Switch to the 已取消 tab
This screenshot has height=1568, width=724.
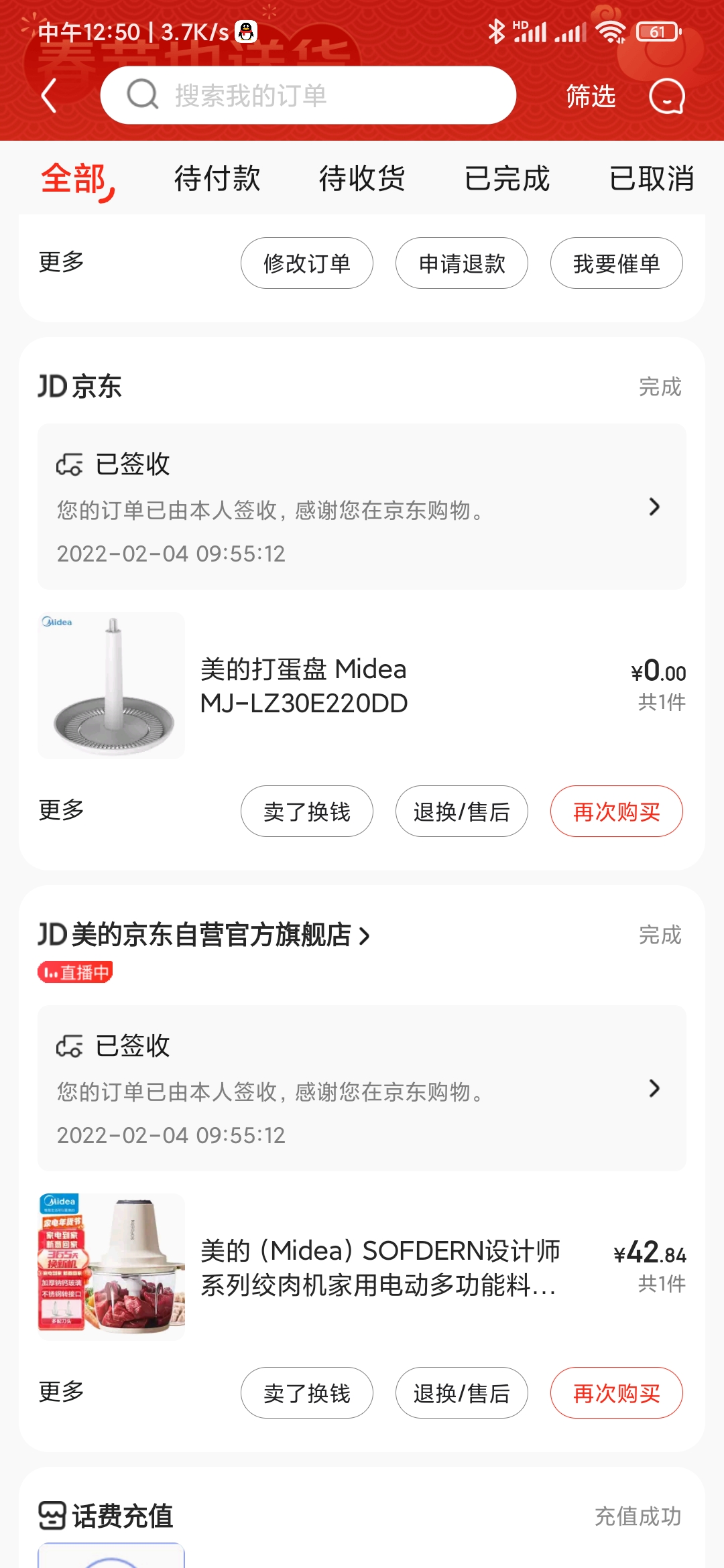click(652, 178)
